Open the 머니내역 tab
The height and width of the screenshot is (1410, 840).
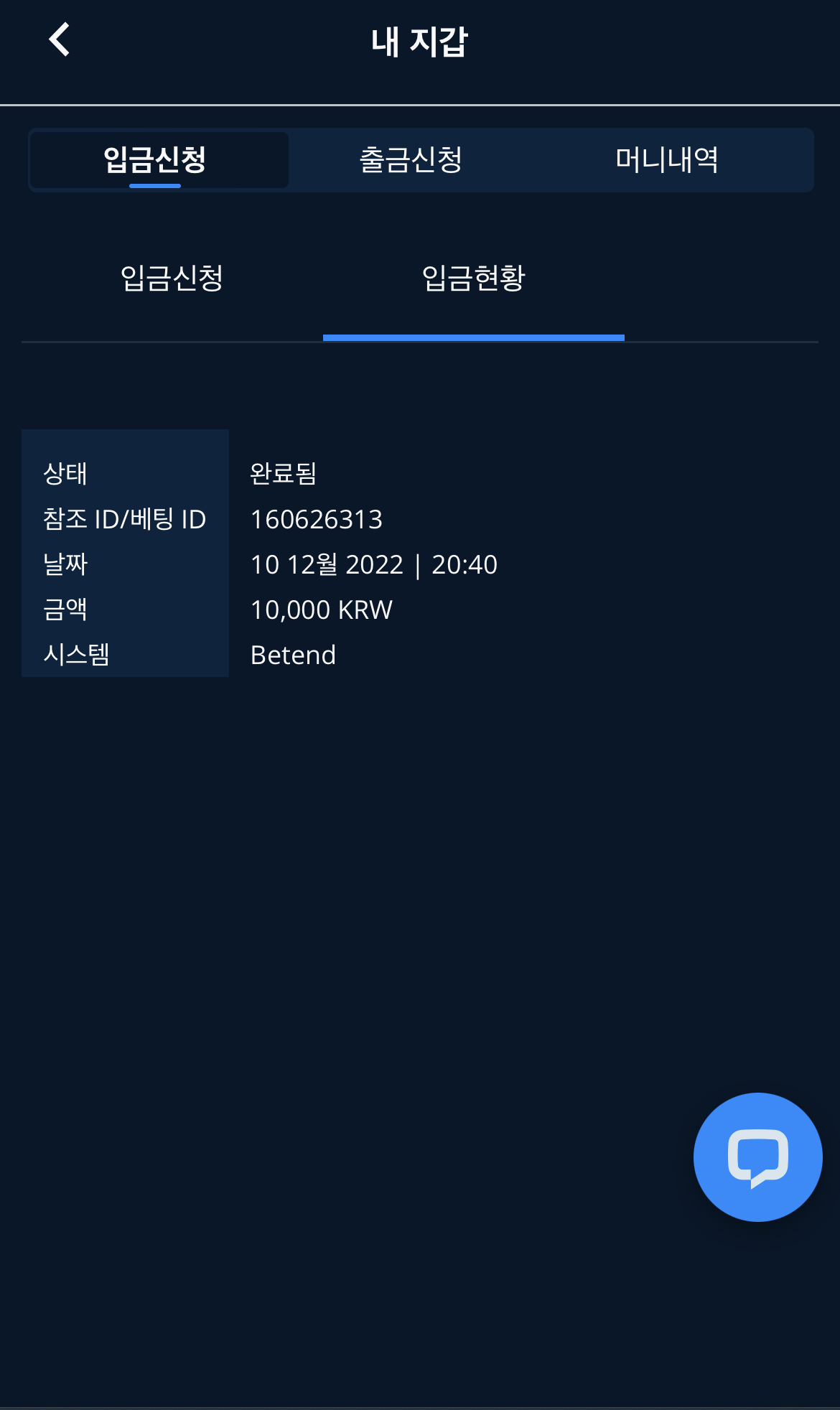(667, 159)
